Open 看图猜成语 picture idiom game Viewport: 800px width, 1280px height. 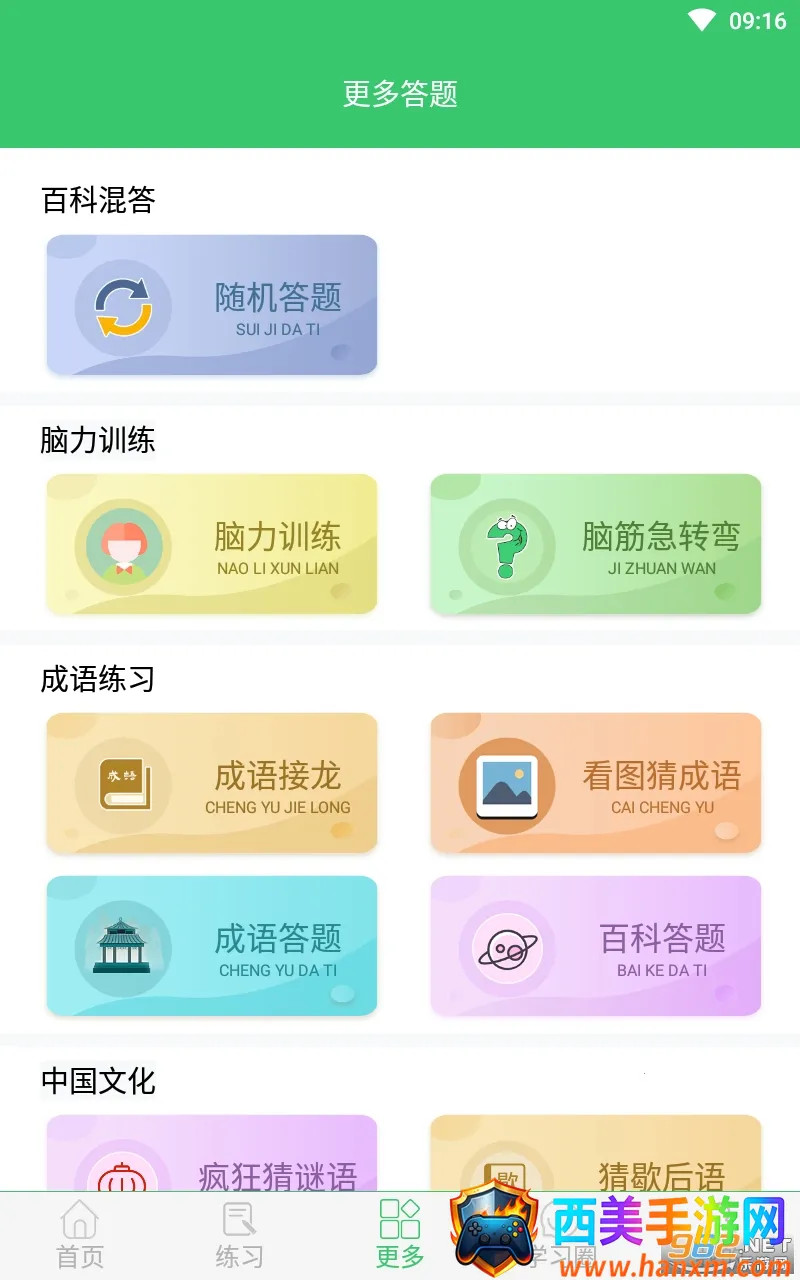point(596,783)
